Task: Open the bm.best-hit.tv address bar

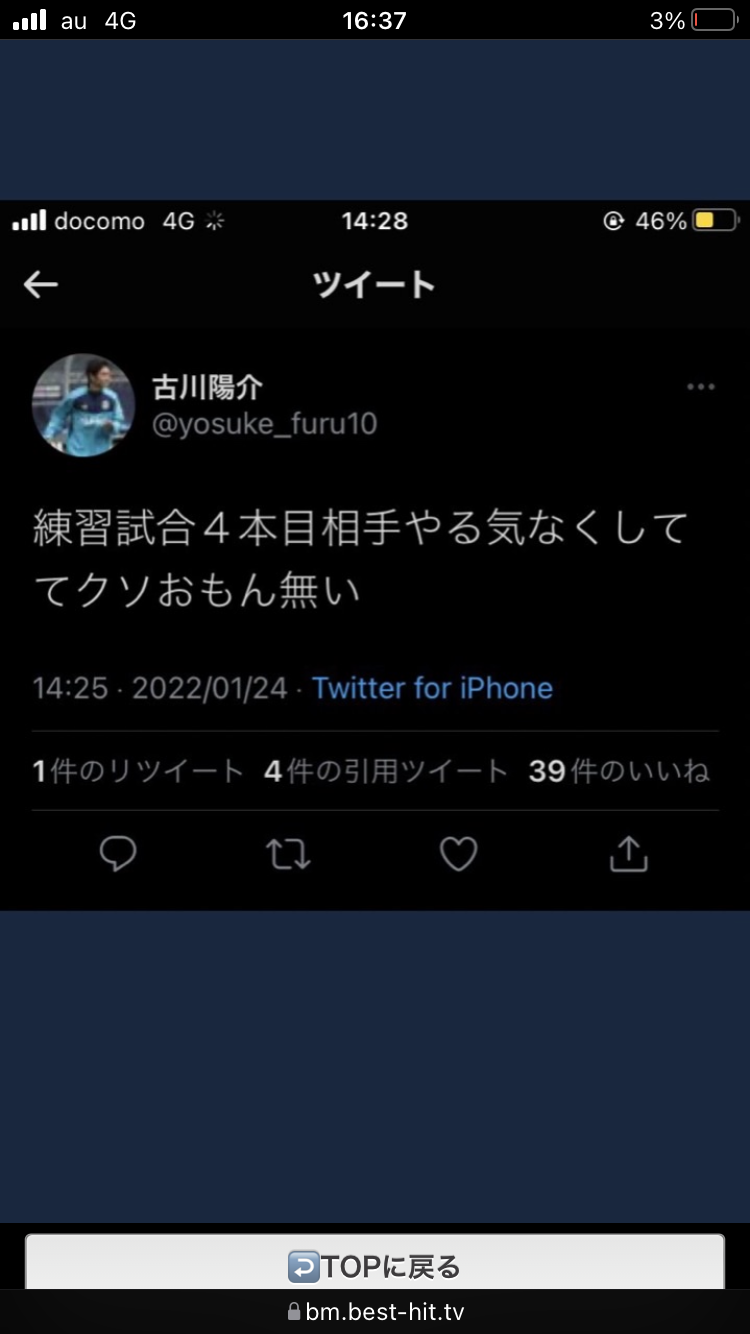Action: point(375,1312)
